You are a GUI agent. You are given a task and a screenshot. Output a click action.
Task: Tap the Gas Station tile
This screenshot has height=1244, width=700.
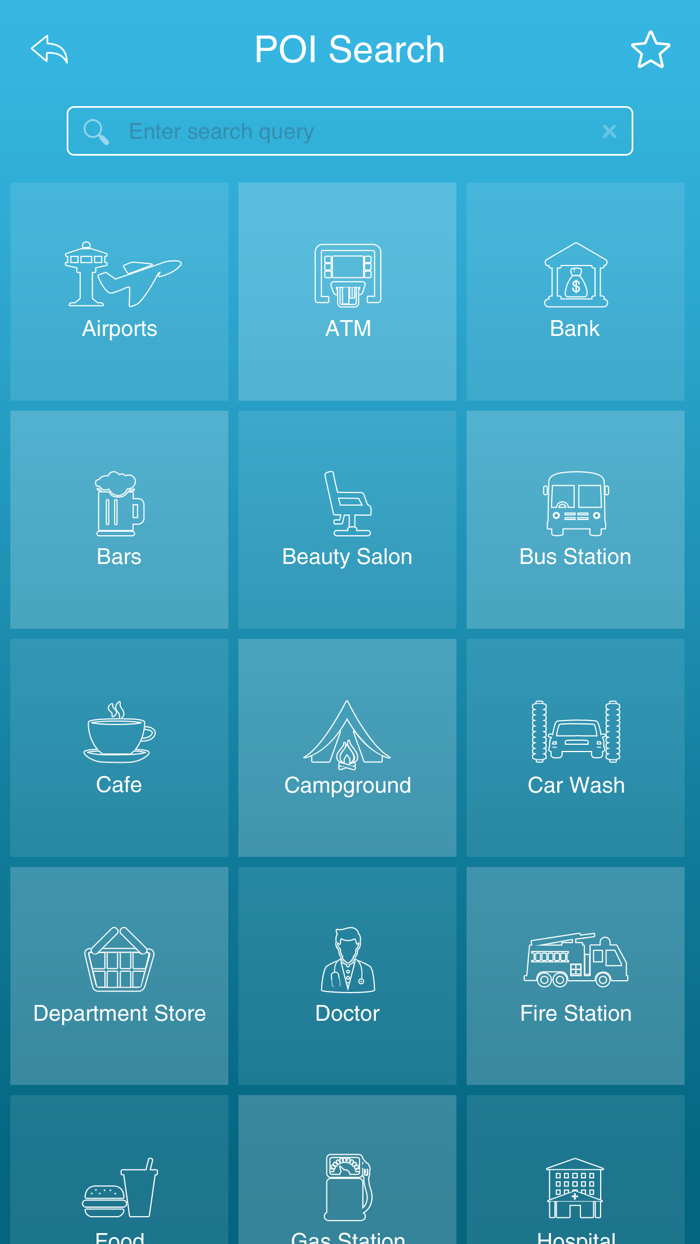[347, 1180]
